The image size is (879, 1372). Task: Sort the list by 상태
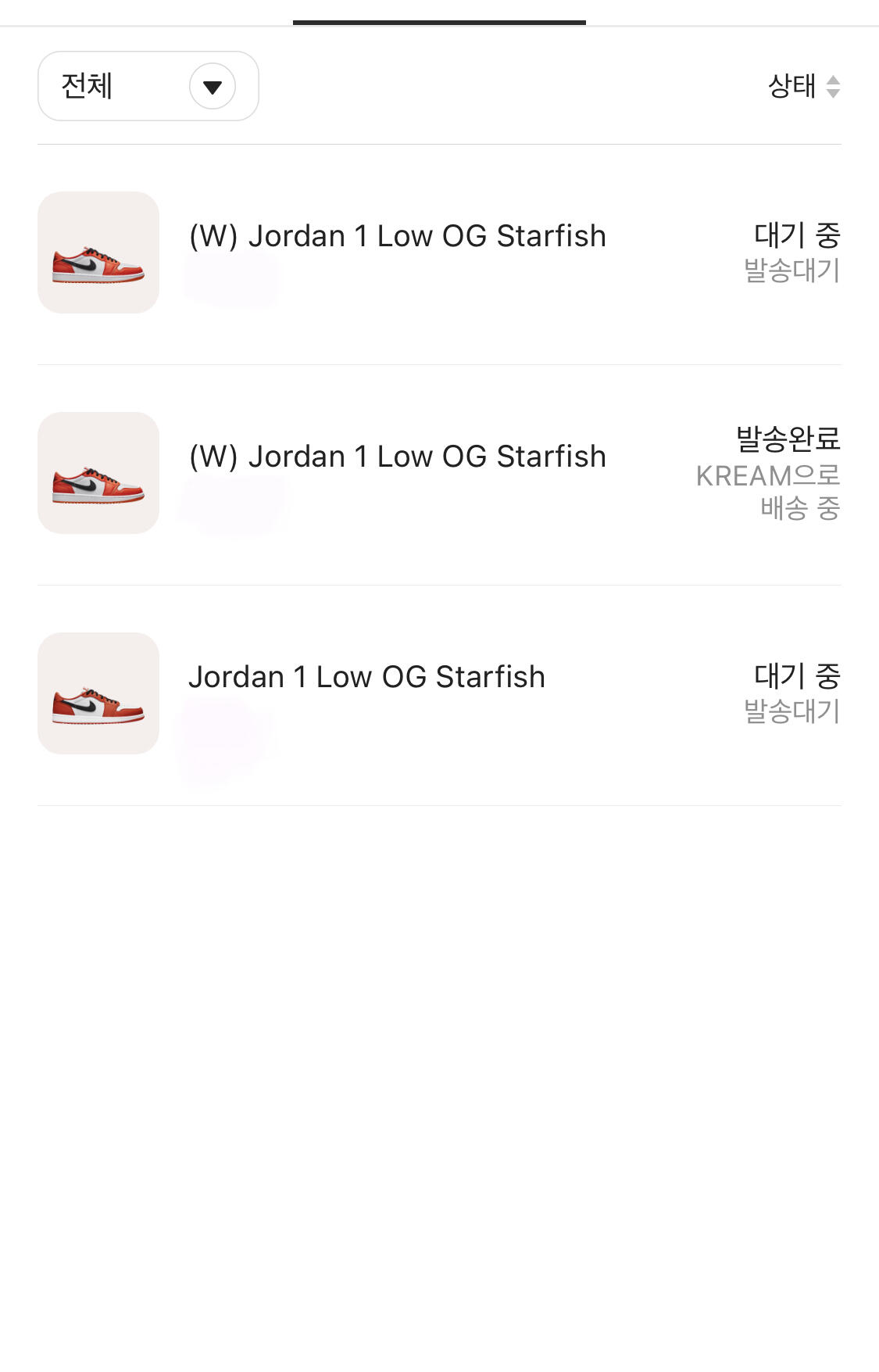pos(804,86)
